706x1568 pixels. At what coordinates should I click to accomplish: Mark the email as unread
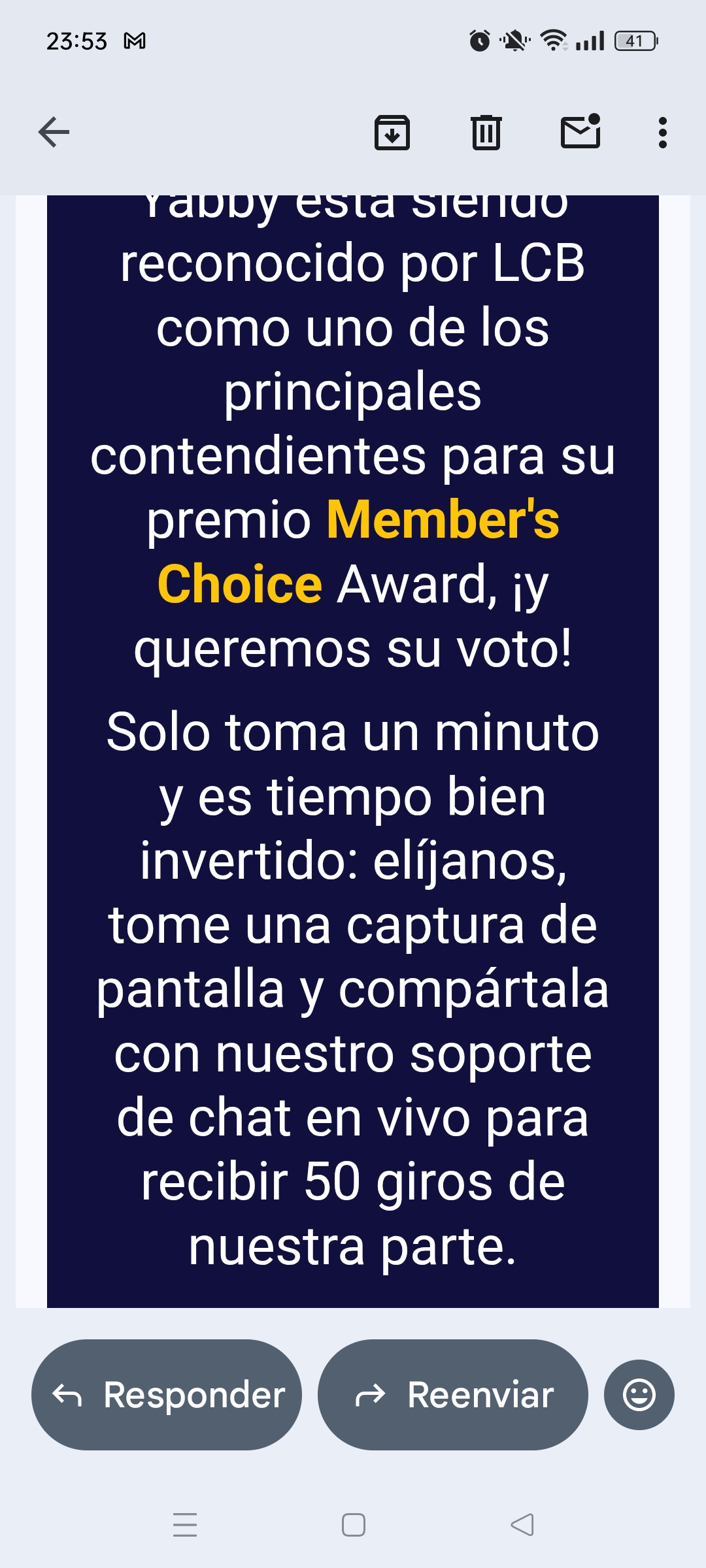pyautogui.click(x=580, y=133)
